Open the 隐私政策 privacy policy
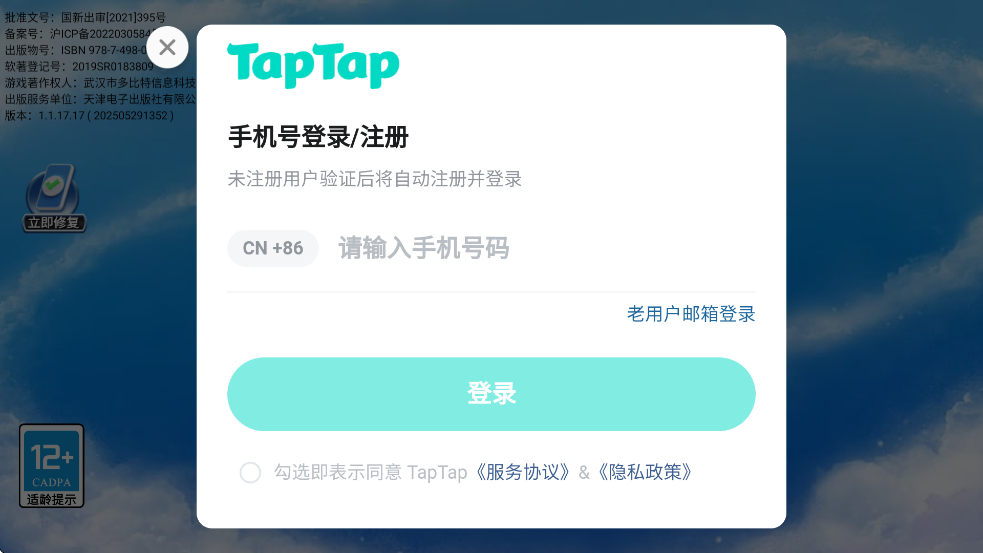This screenshot has width=983, height=553. (x=645, y=473)
